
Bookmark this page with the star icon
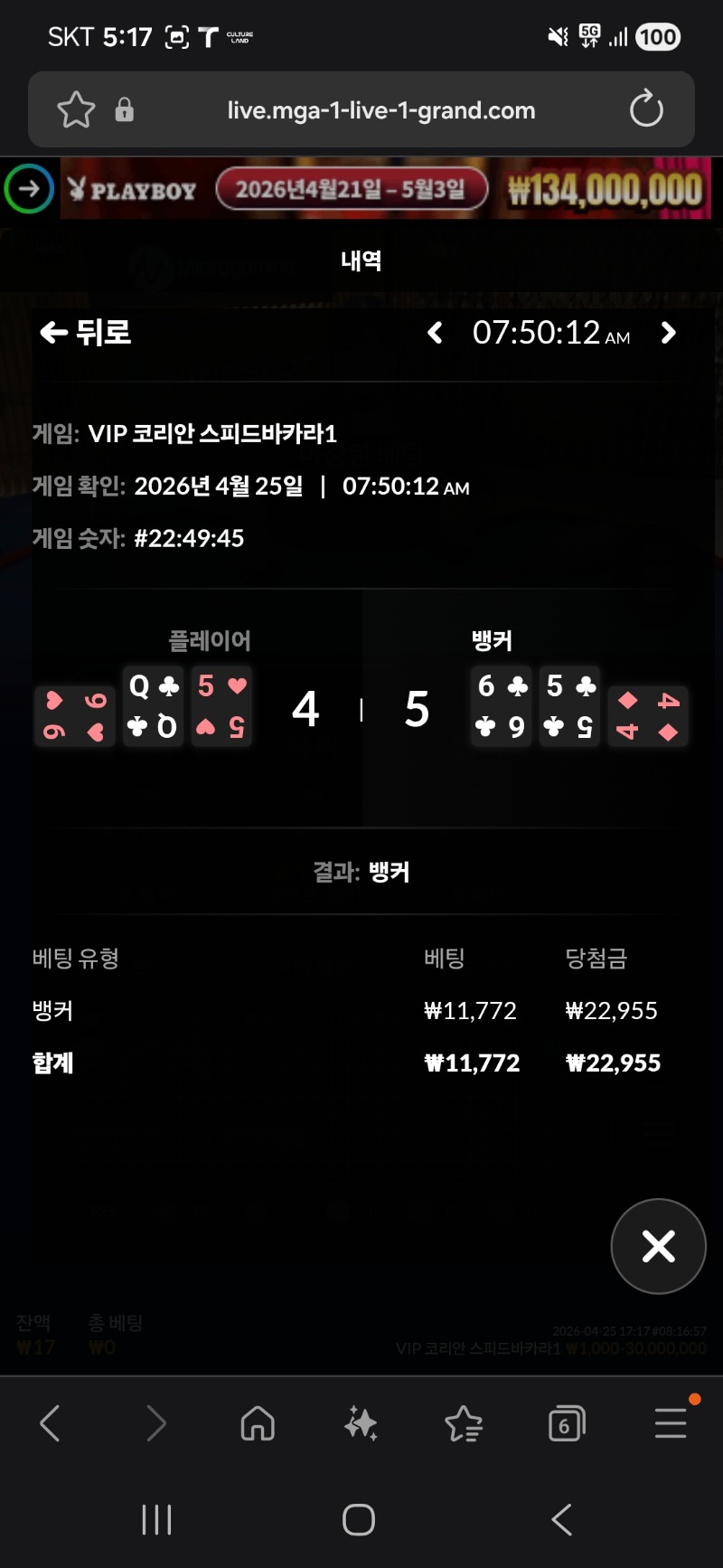[x=76, y=110]
